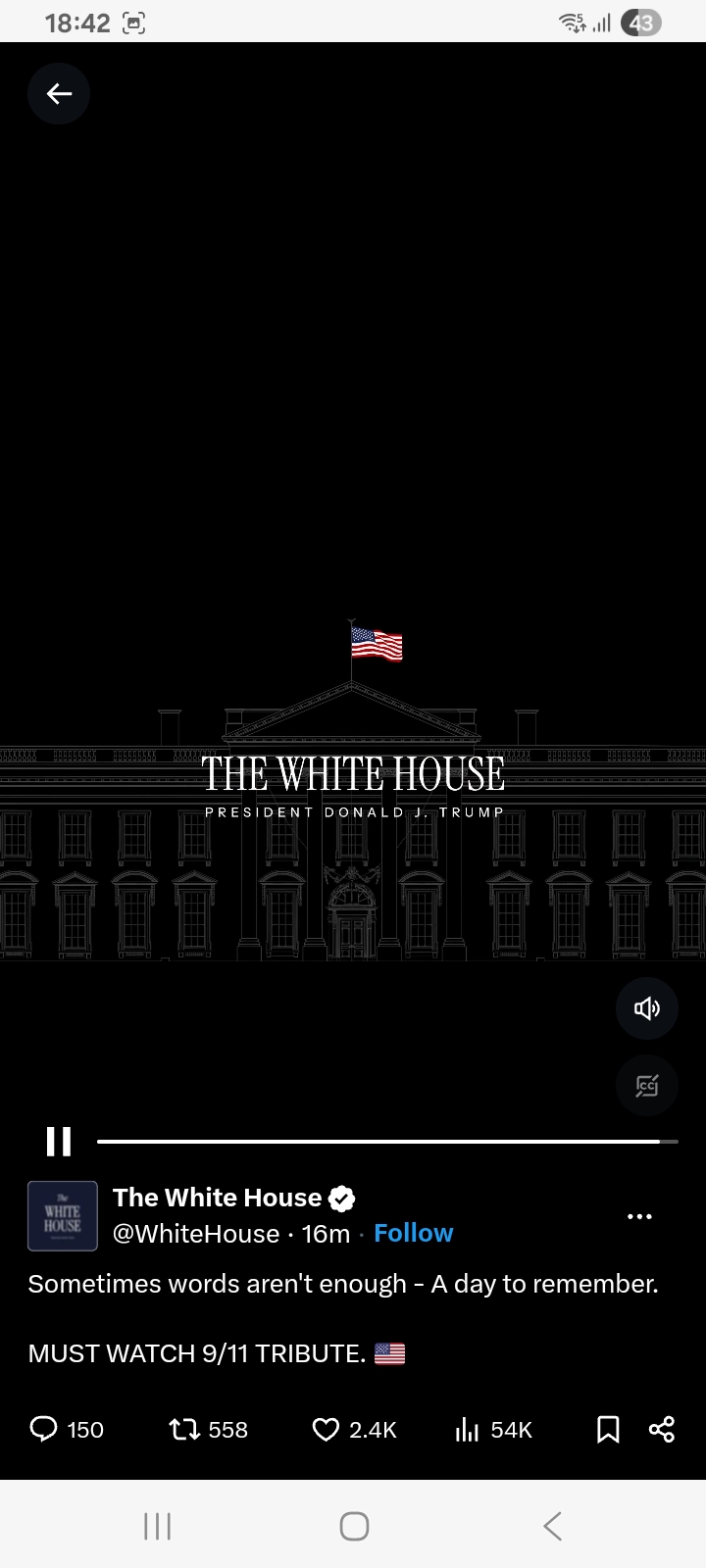Toggle the video sound with the speaker icon
The image size is (706, 1568).
647,1007
